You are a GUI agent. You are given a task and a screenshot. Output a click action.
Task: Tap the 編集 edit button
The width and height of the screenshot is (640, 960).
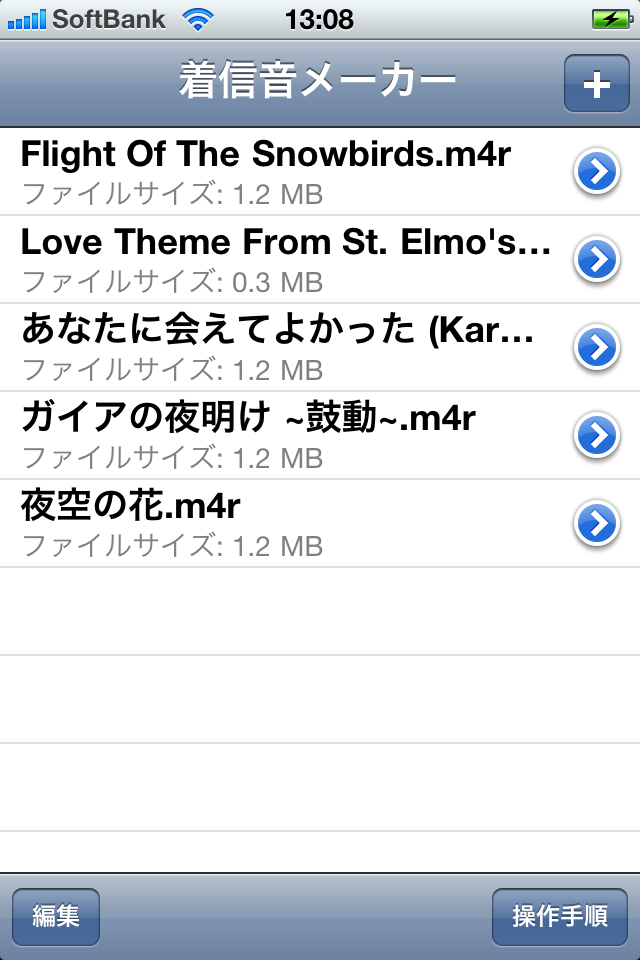56,916
